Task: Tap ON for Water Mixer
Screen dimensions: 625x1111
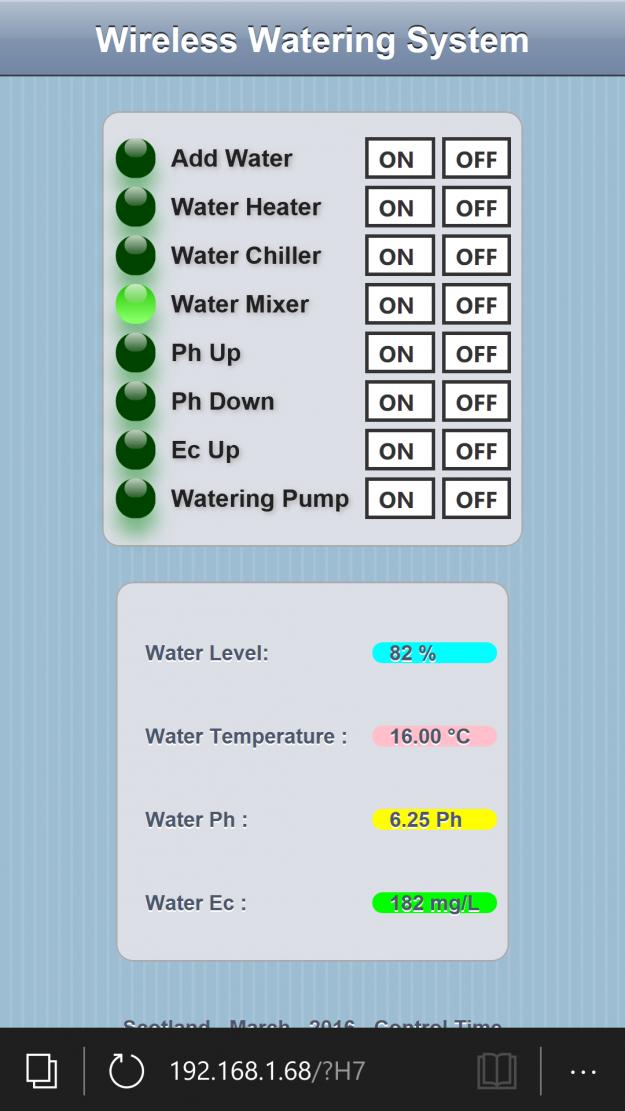Action: coord(400,304)
